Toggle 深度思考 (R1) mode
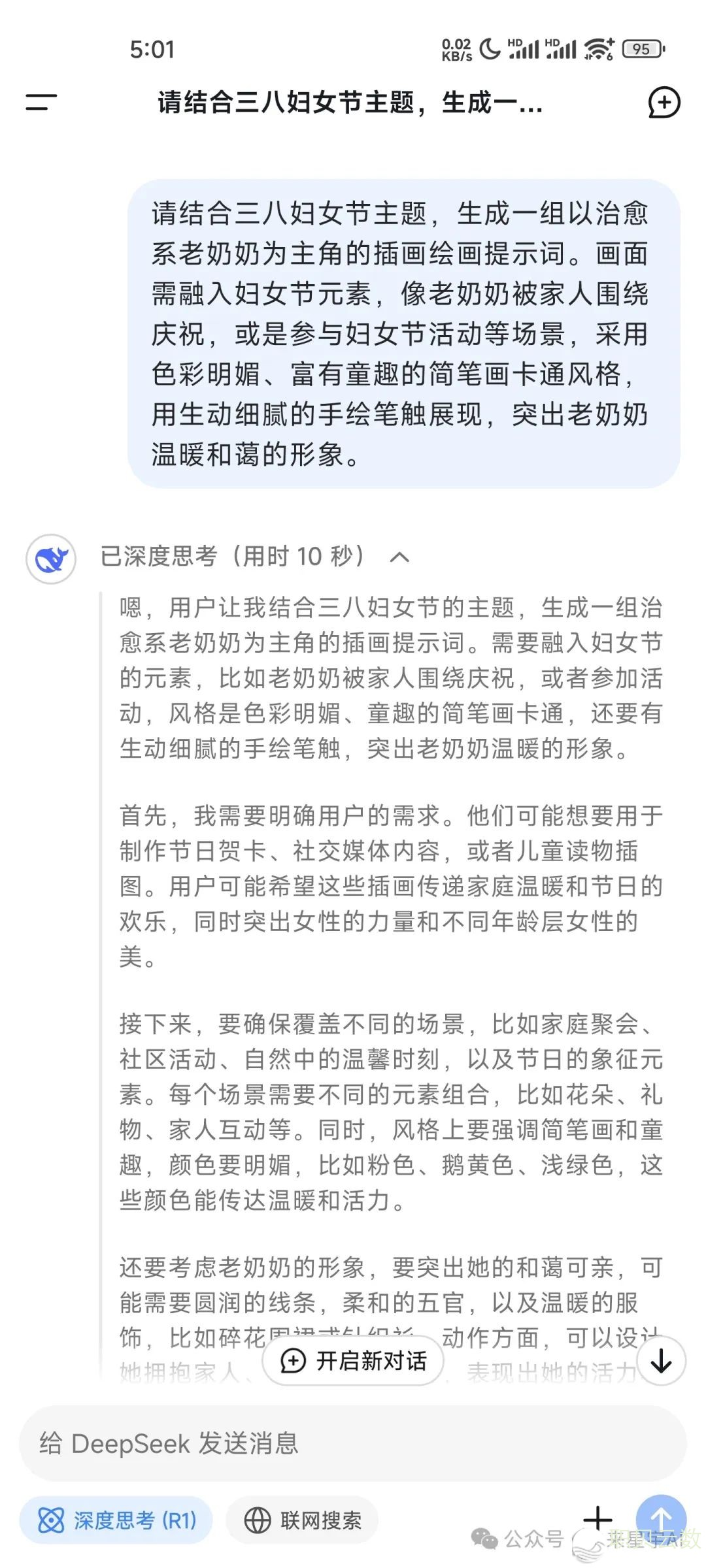 (116, 1520)
